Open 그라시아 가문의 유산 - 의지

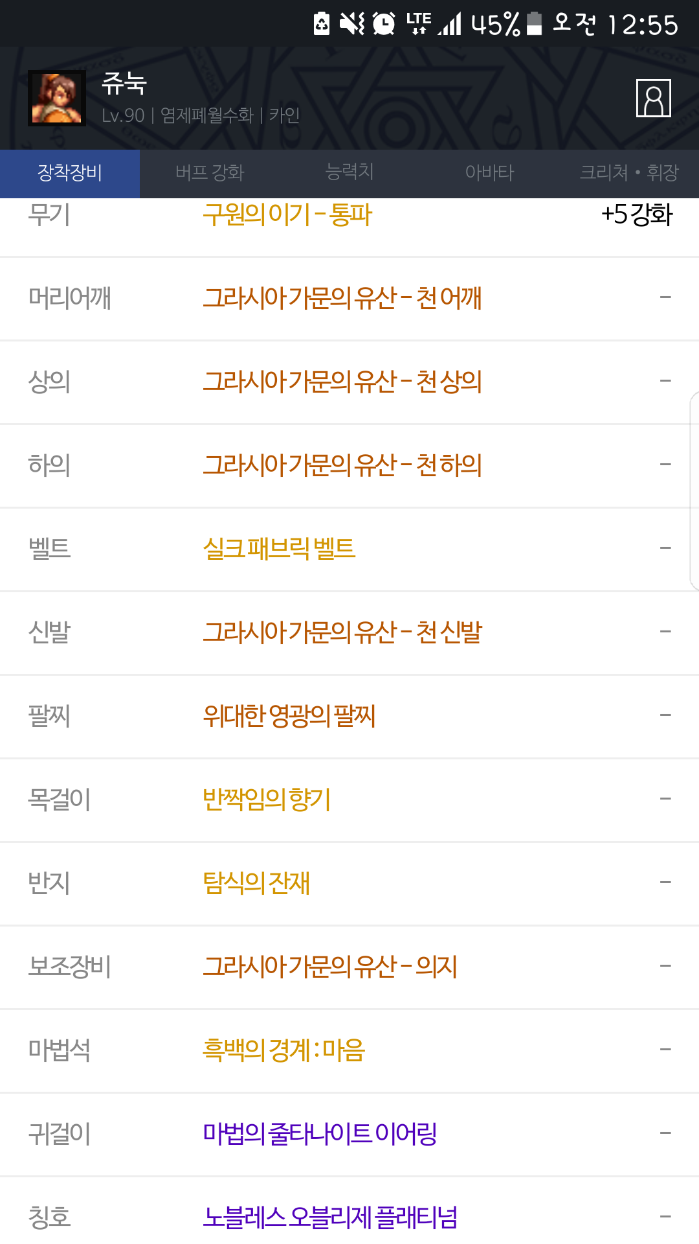[x=330, y=967]
